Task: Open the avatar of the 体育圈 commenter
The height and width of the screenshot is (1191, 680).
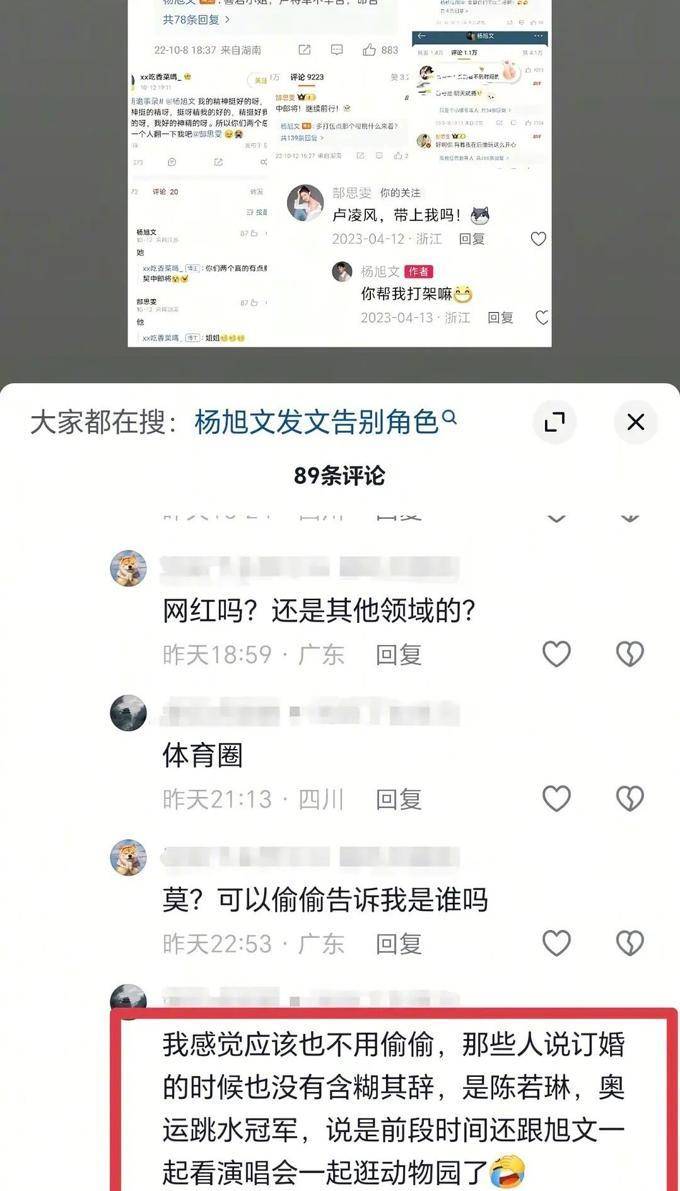Action: coord(128,713)
